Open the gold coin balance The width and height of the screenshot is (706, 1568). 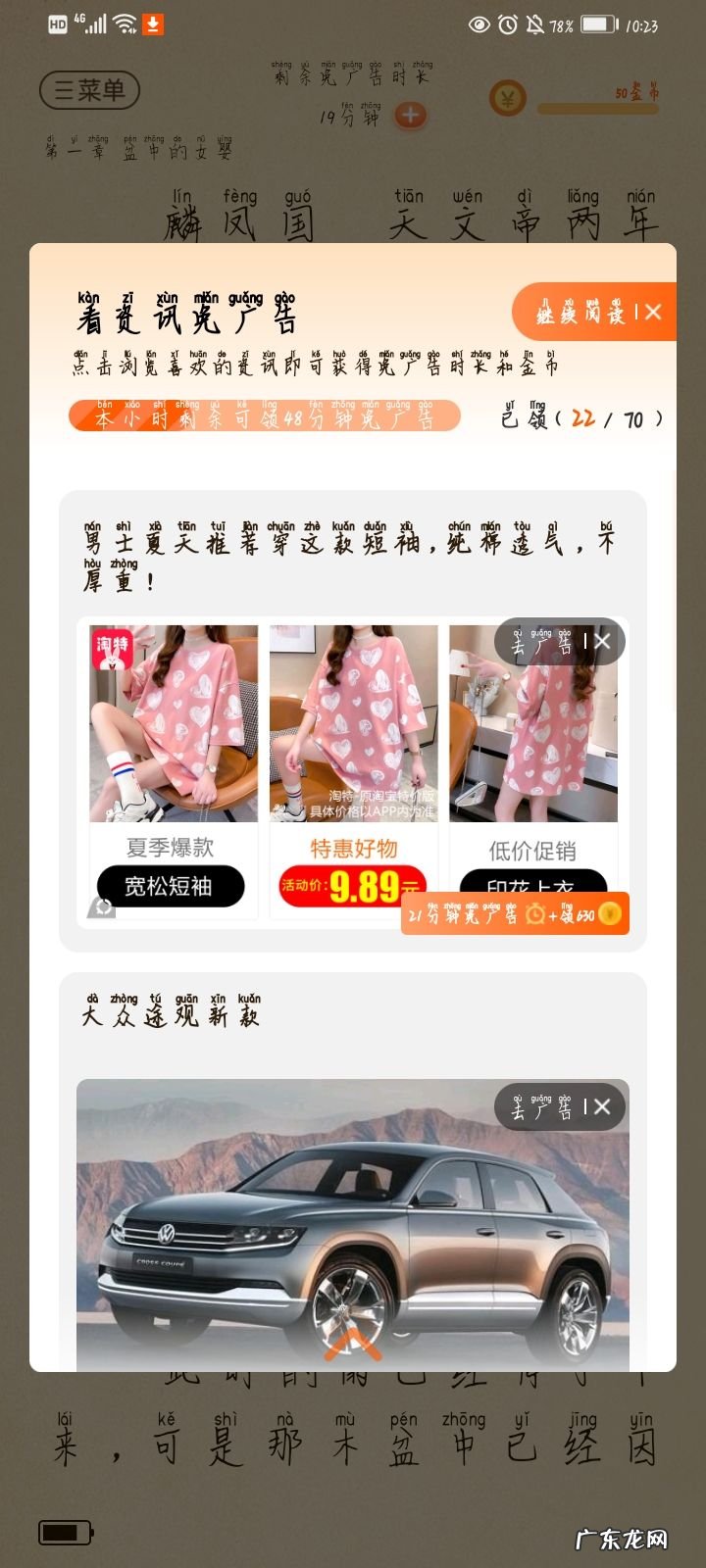tap(508, 97)
